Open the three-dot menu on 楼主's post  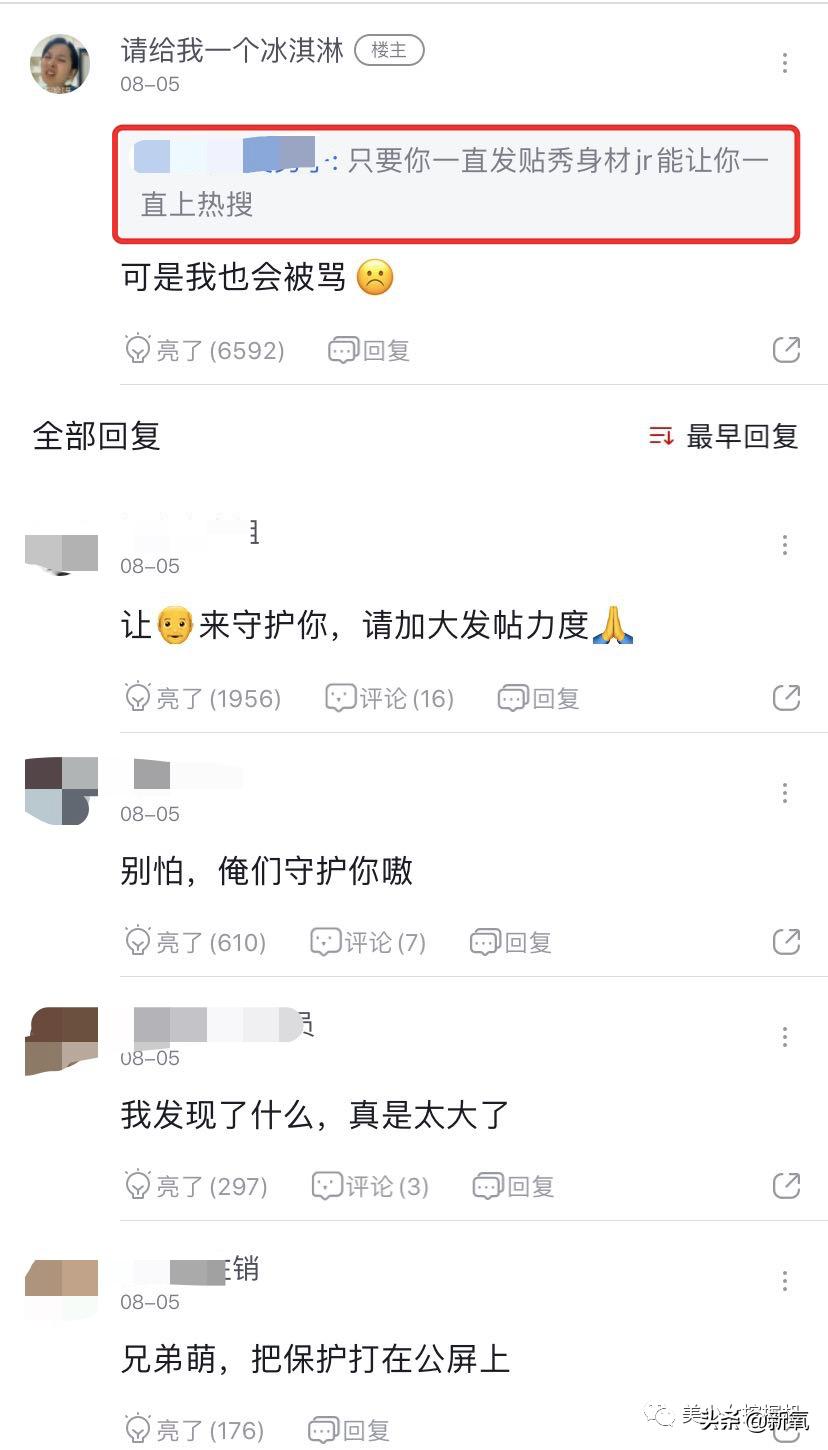785,62
